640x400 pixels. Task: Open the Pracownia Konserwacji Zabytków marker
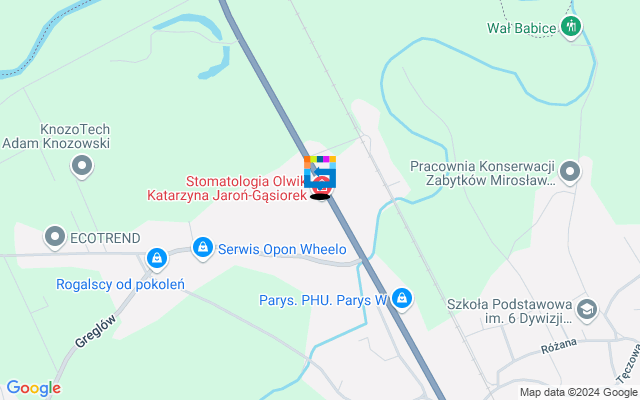point(570,171)
